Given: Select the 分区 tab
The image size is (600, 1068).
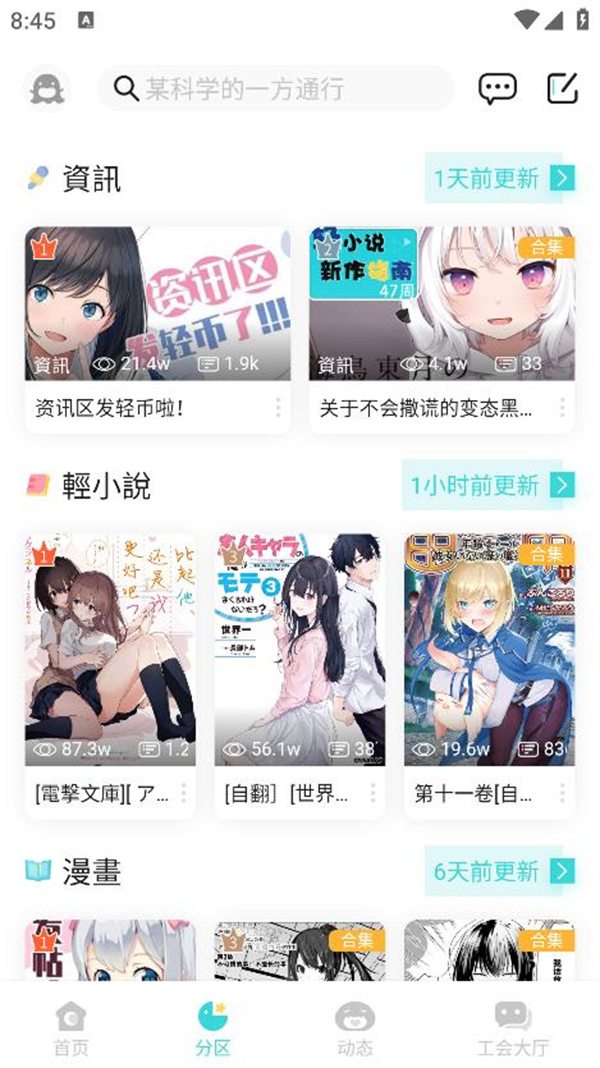Looking at the screenshot, I should point(213,1028).
